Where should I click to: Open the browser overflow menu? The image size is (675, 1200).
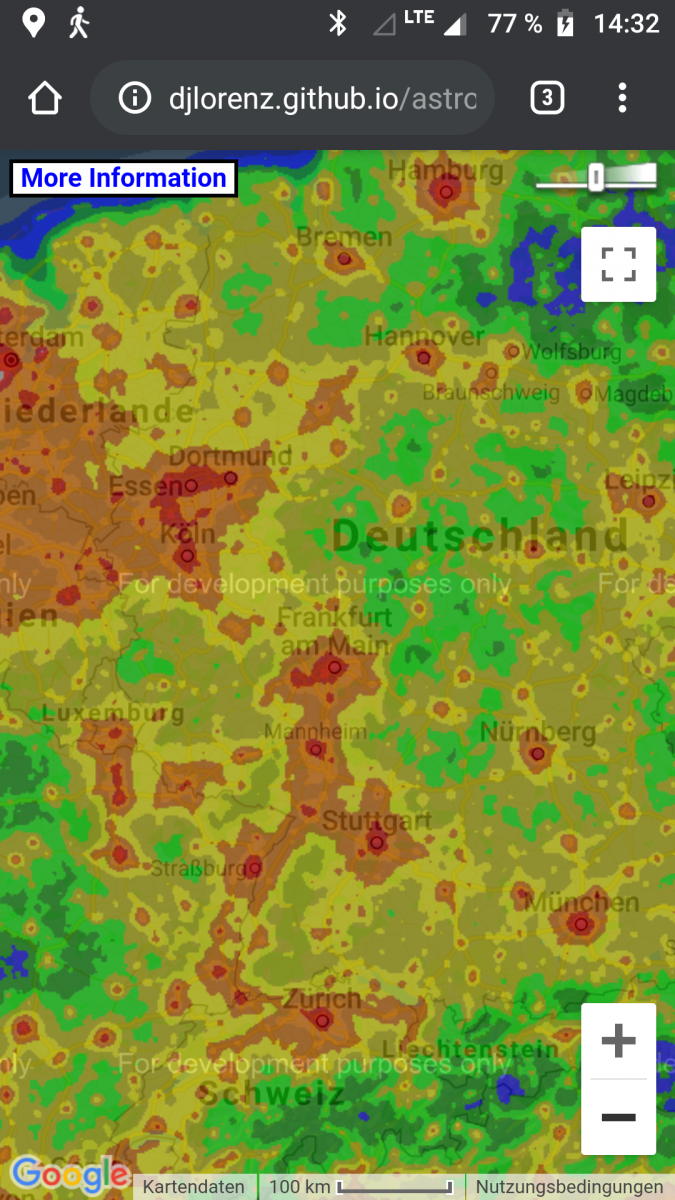click(622, 98)
